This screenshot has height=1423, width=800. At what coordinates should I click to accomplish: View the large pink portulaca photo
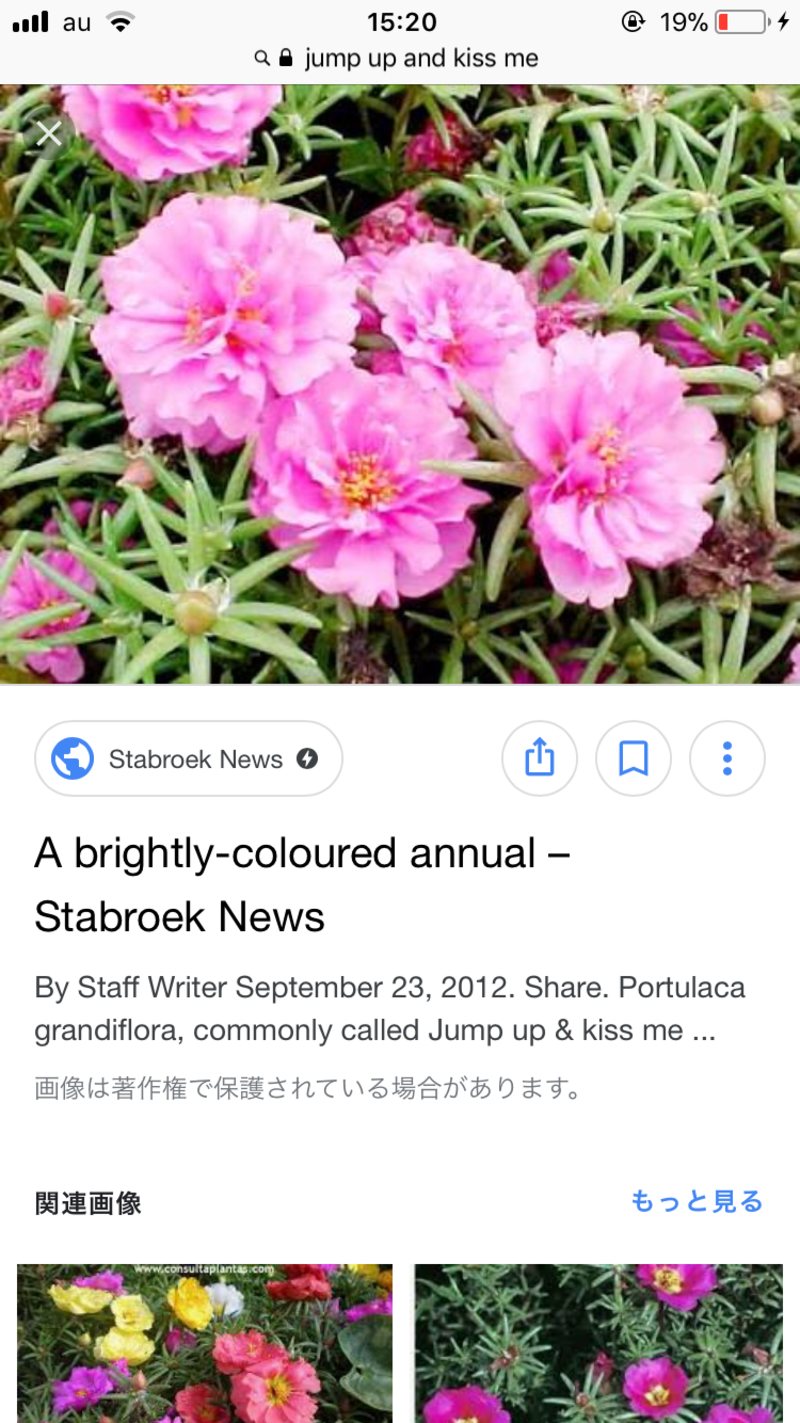click(400, 400)
